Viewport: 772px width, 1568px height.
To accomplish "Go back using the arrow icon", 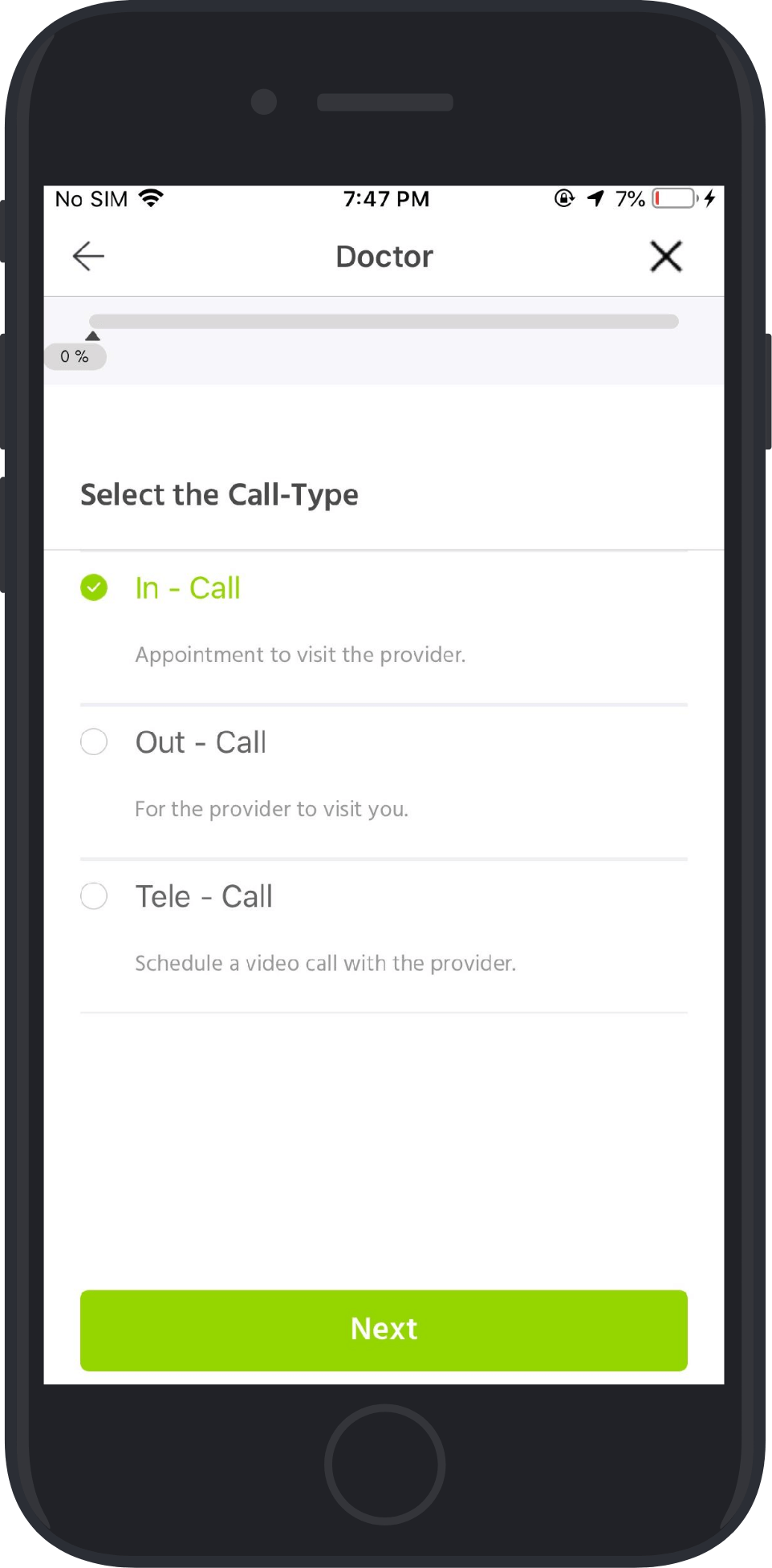I will 88,257.
